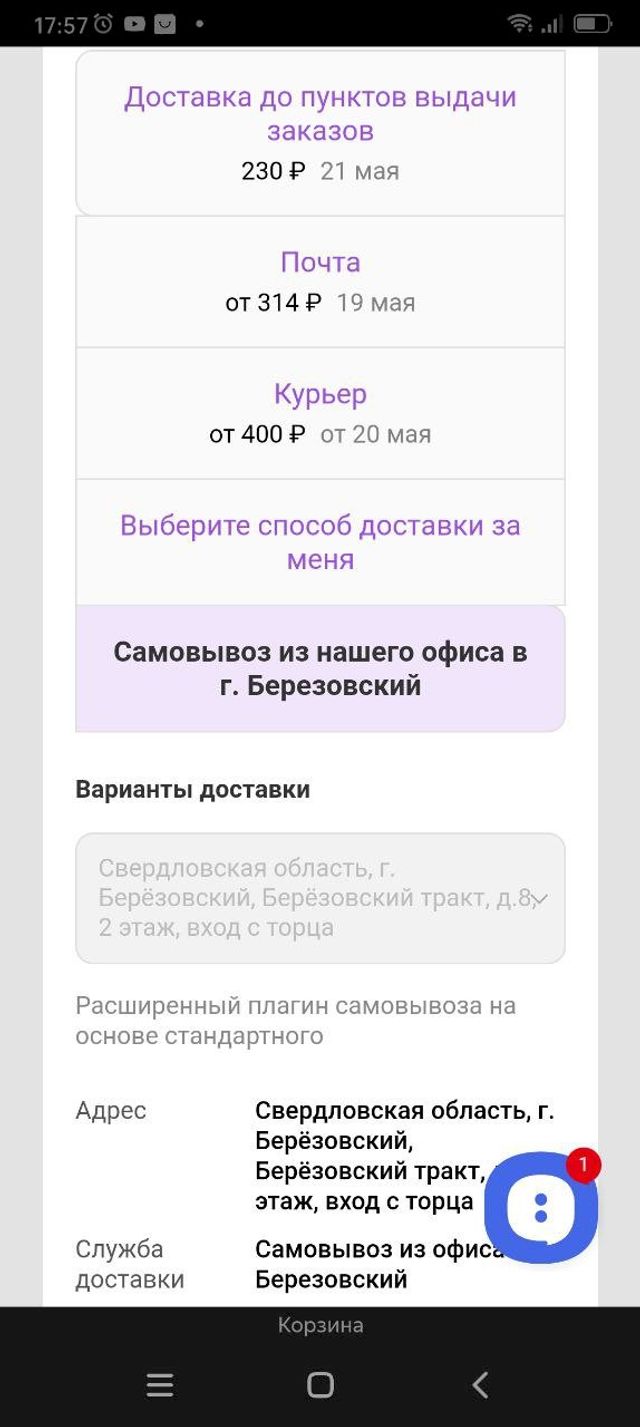Viewport: 640px width, 1427px height.
Task: Tap 'Выберите способ доставки за меня'
Action: [x=320, y=542]
